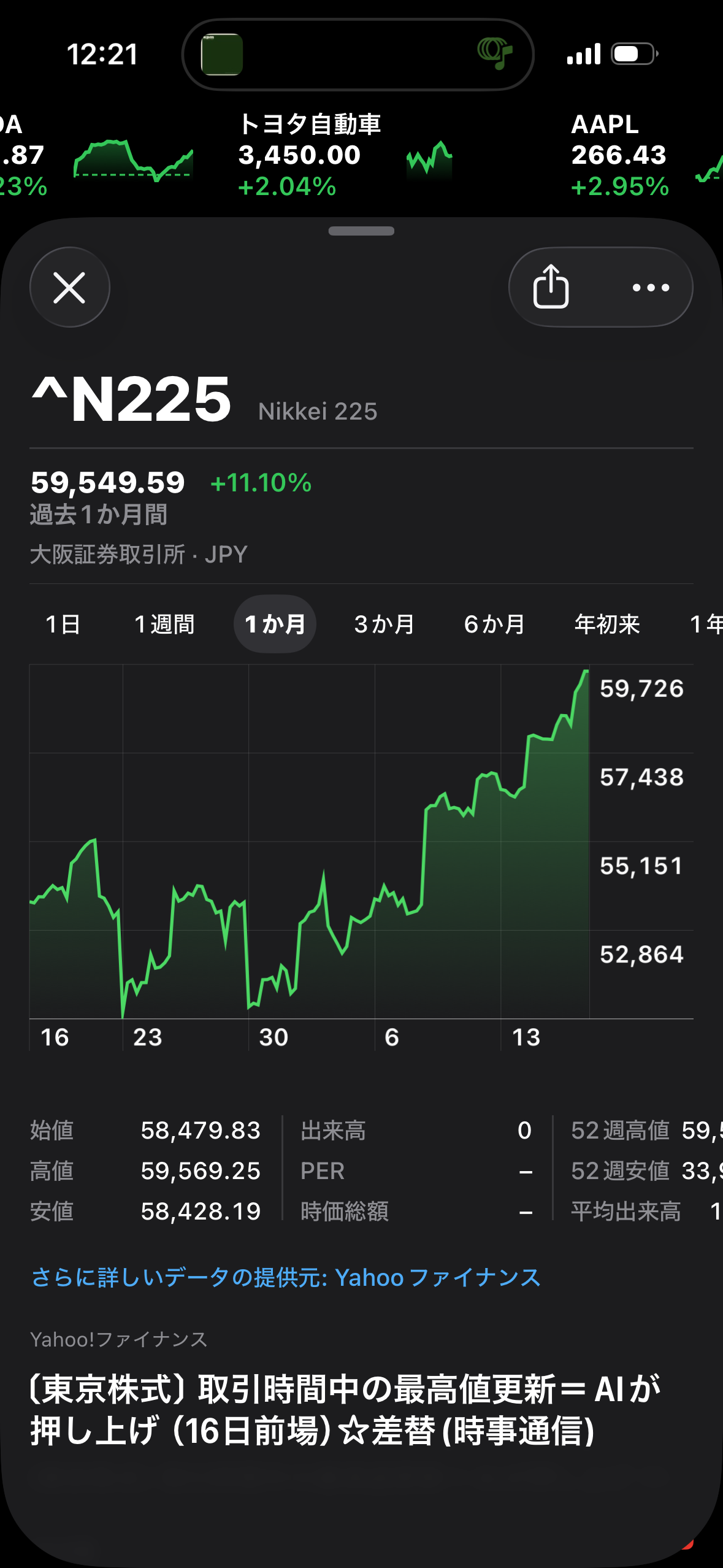Open the three-dot more options menu
This screenshot has height=1568, width=723.
click(x=651, y=287)
